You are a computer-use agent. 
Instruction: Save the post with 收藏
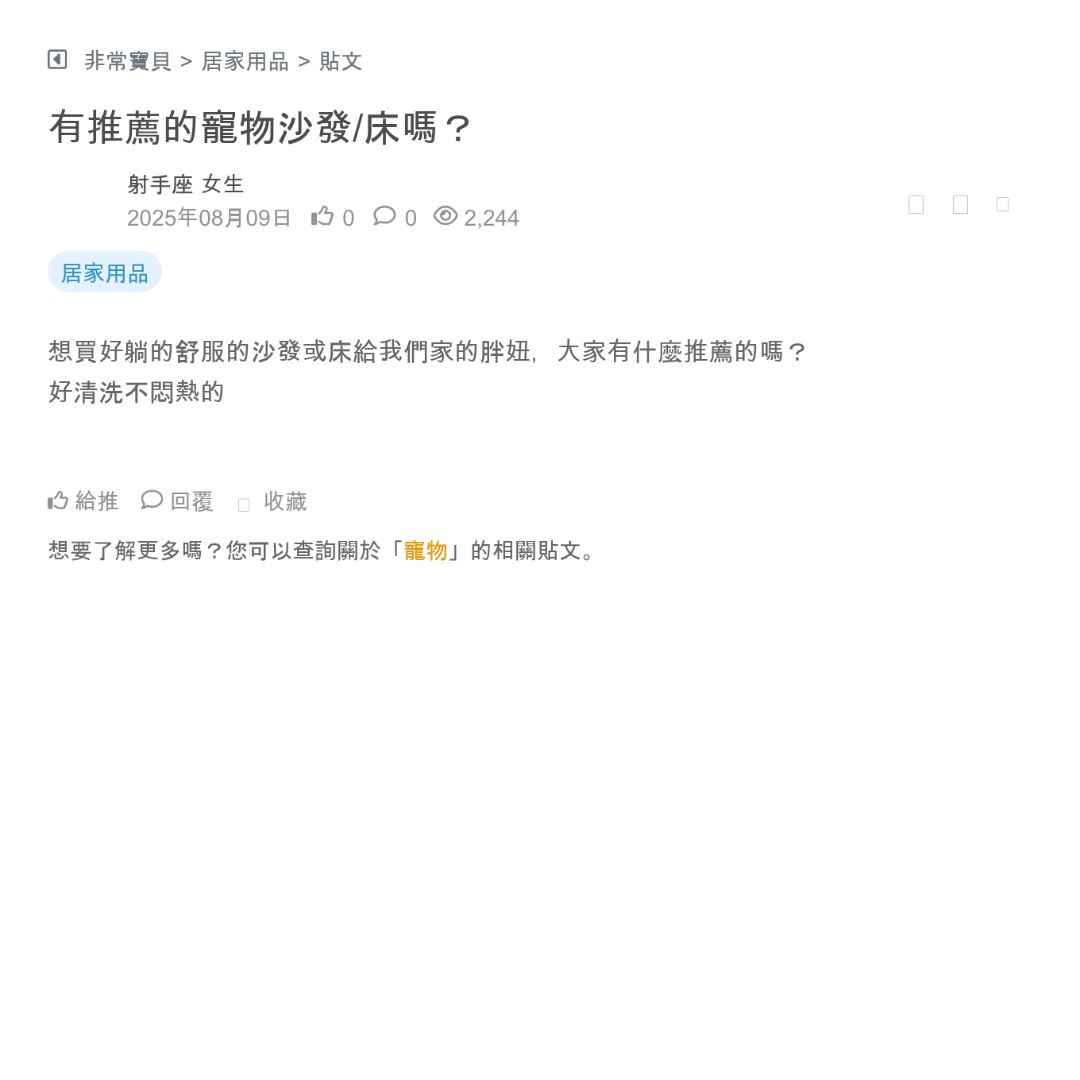274,502
